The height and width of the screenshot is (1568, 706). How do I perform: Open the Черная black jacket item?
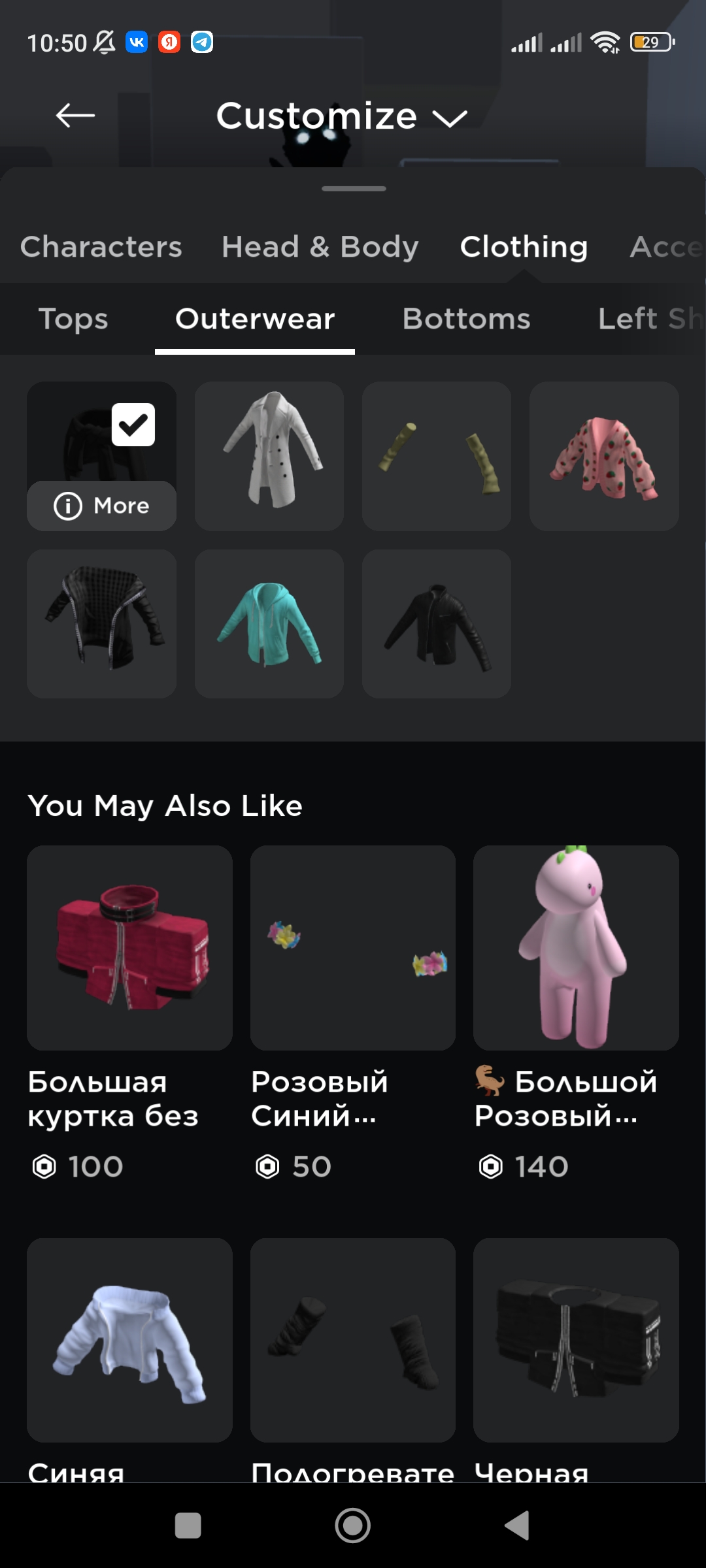tap(576, 1339)
